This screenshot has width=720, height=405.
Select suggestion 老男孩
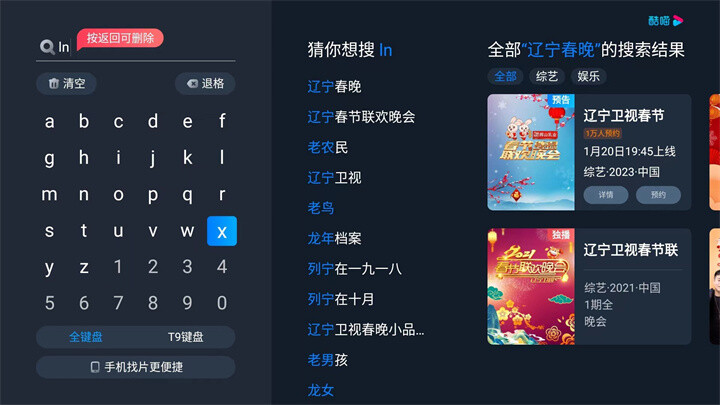pos(328,360)
